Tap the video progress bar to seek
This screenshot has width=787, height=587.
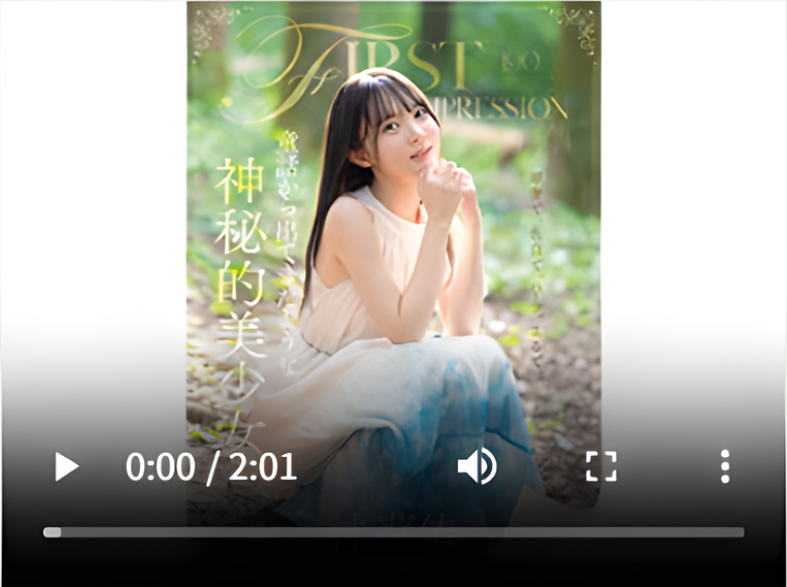tap(394, 532)
